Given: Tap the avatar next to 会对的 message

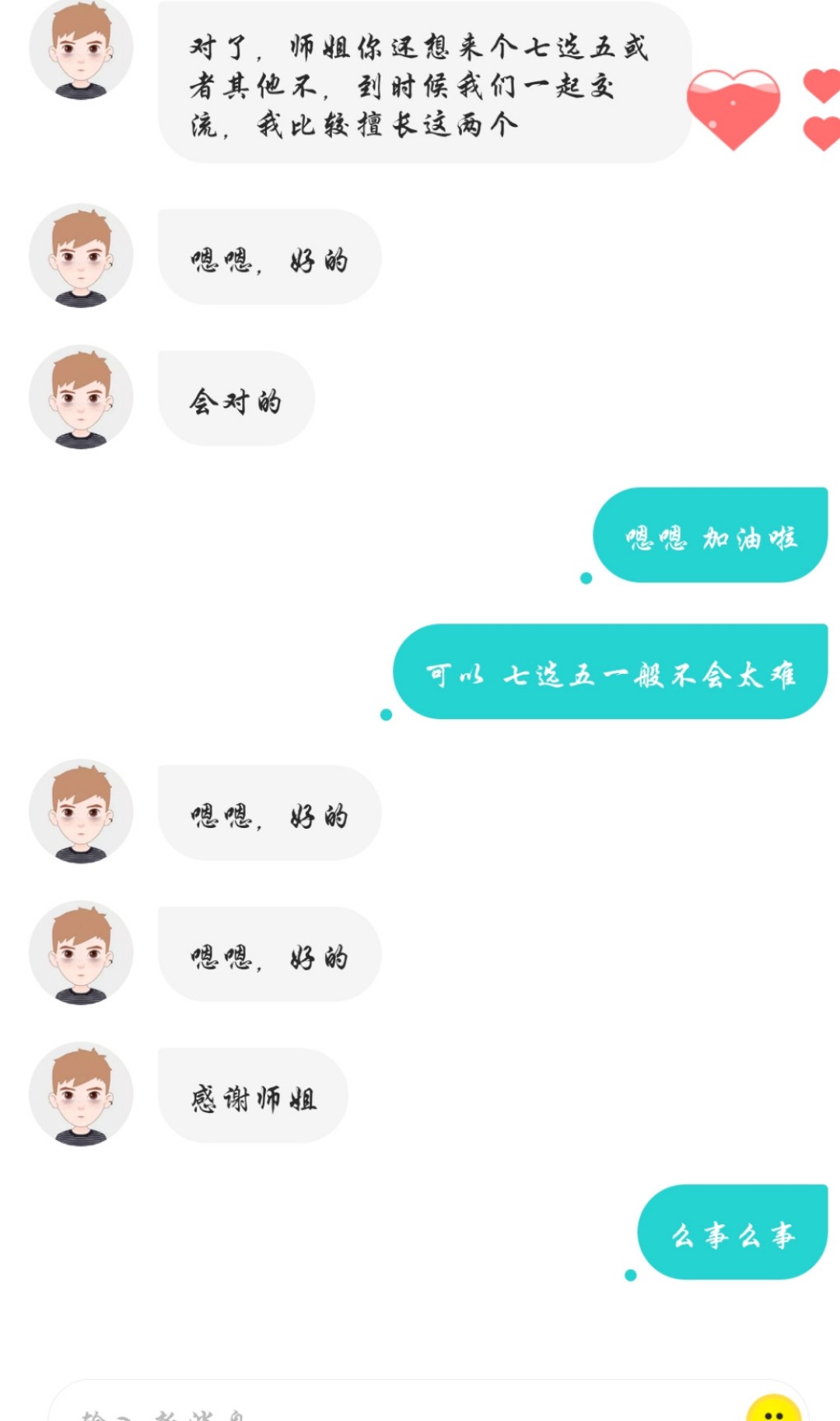Looking at the screenshot, I should [x=81, y=397].
